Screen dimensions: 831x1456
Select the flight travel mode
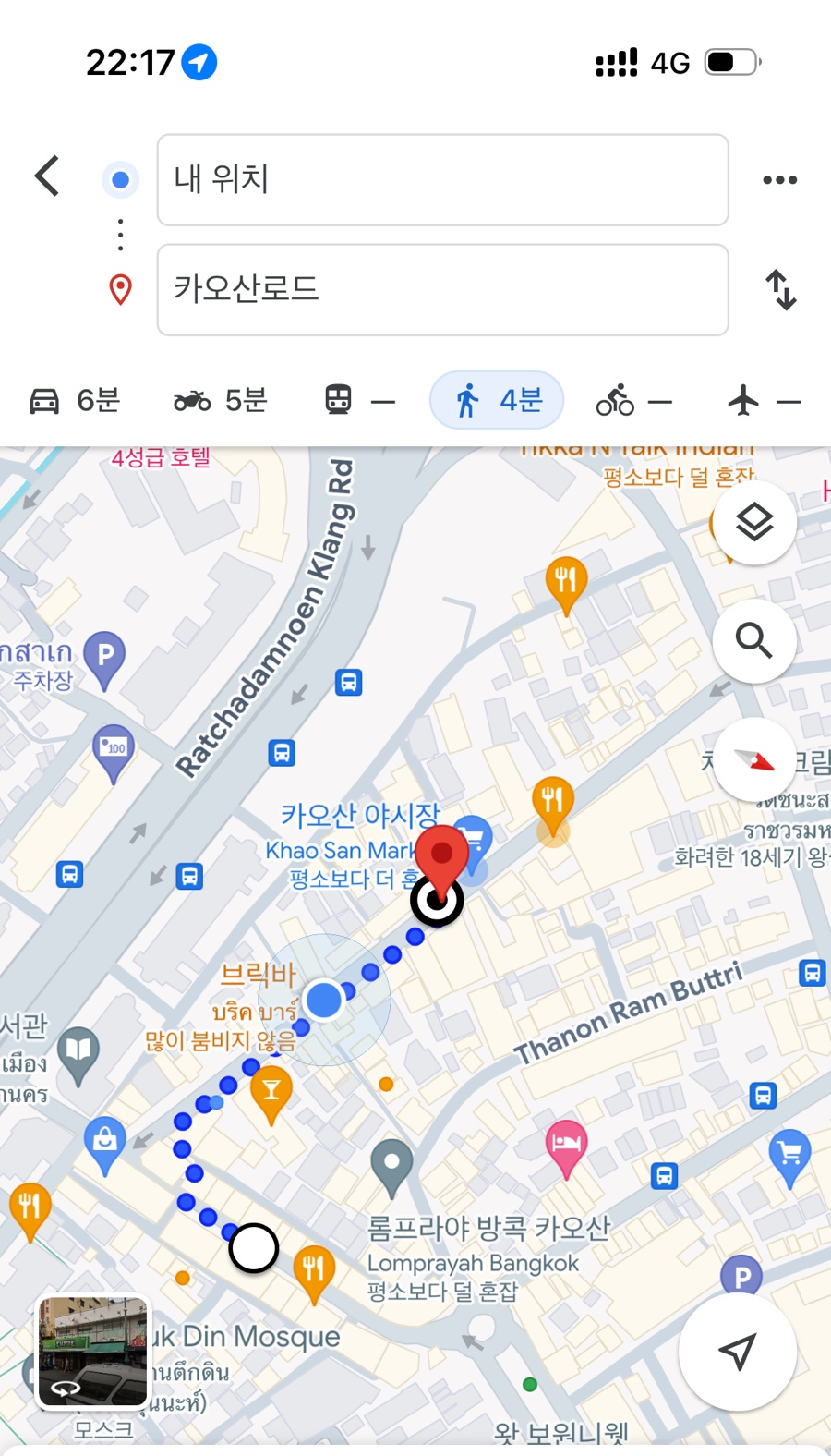click(x=764, y=401)
